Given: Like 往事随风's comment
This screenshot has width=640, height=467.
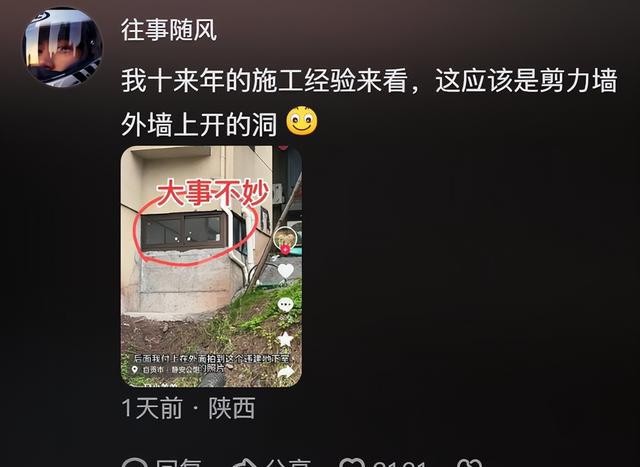Looking at the screenshot, I should (x=353, y=463).
